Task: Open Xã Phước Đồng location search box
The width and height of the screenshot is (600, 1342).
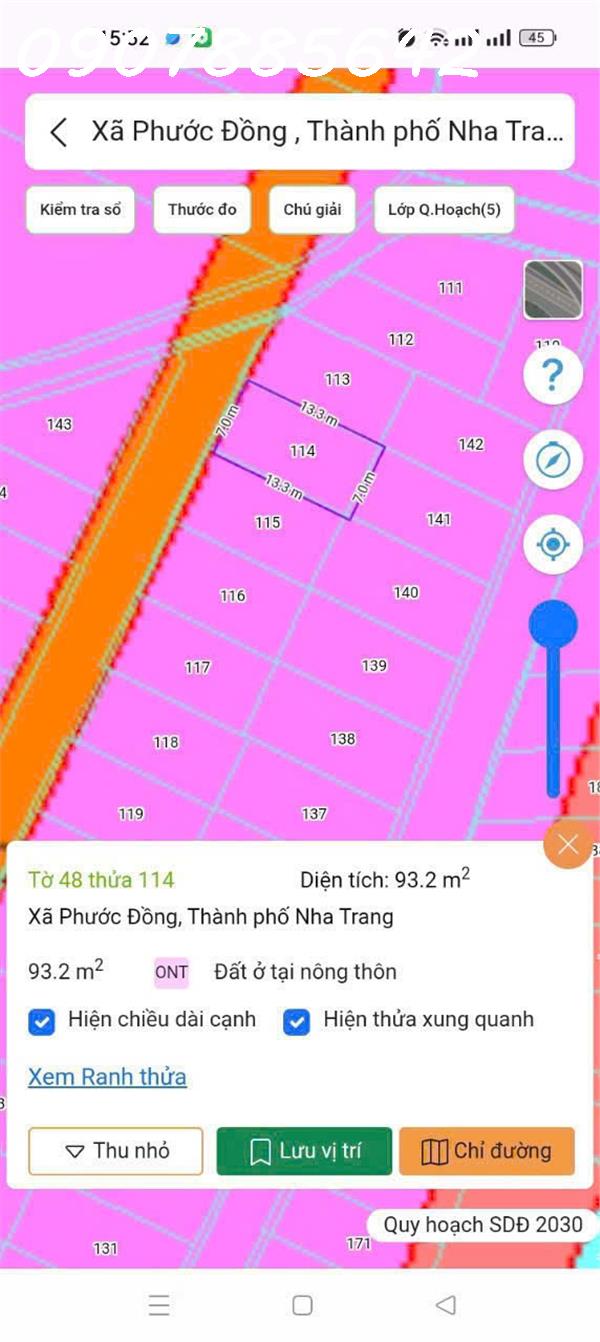Action: [x=320, y=132]
